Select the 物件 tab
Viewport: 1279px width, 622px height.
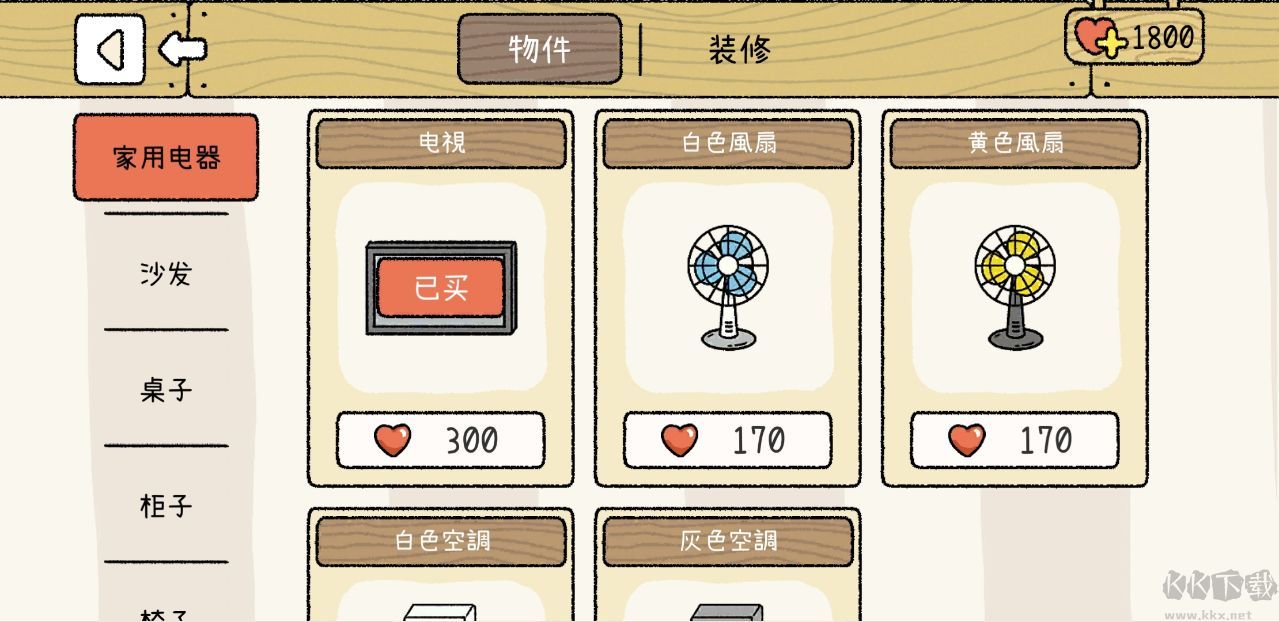(x=539, y=49)
